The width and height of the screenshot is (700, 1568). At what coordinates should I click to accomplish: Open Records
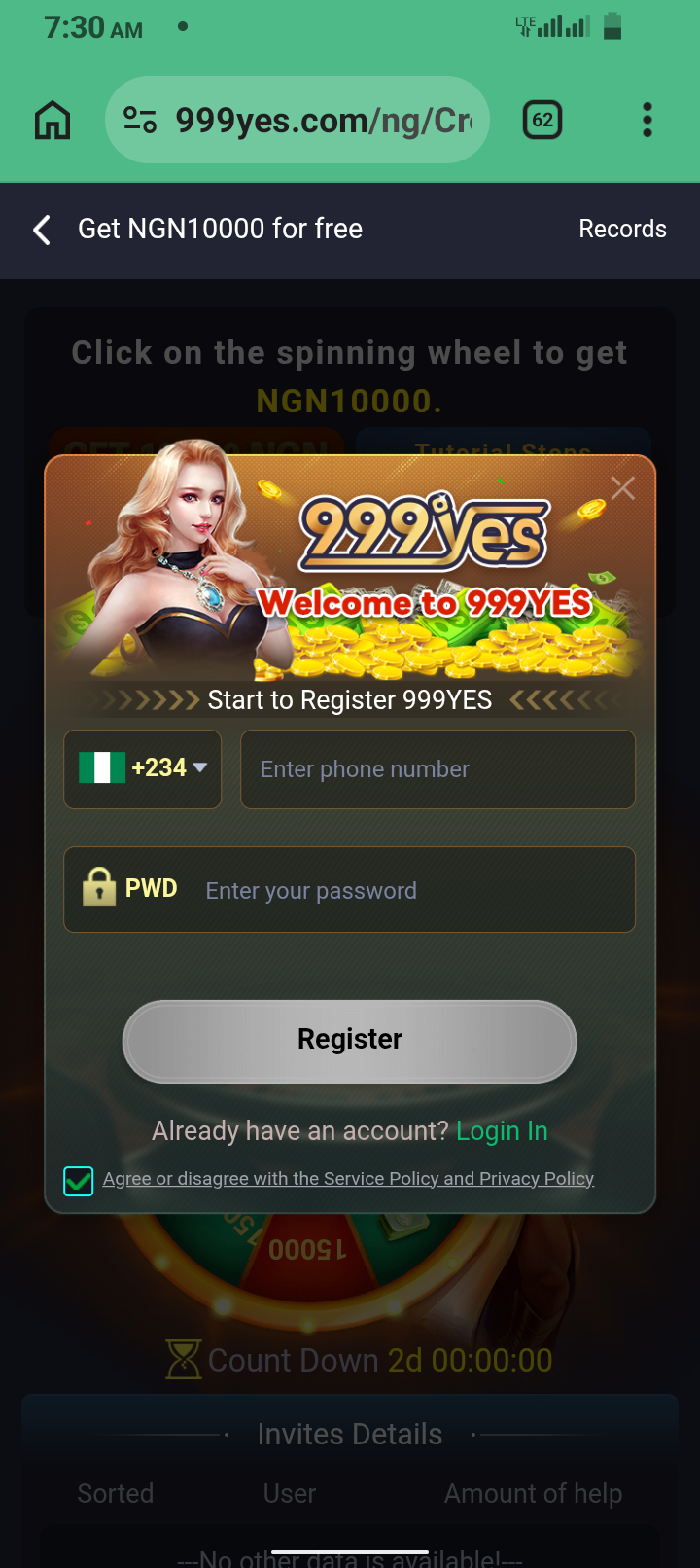coord(622,230)
